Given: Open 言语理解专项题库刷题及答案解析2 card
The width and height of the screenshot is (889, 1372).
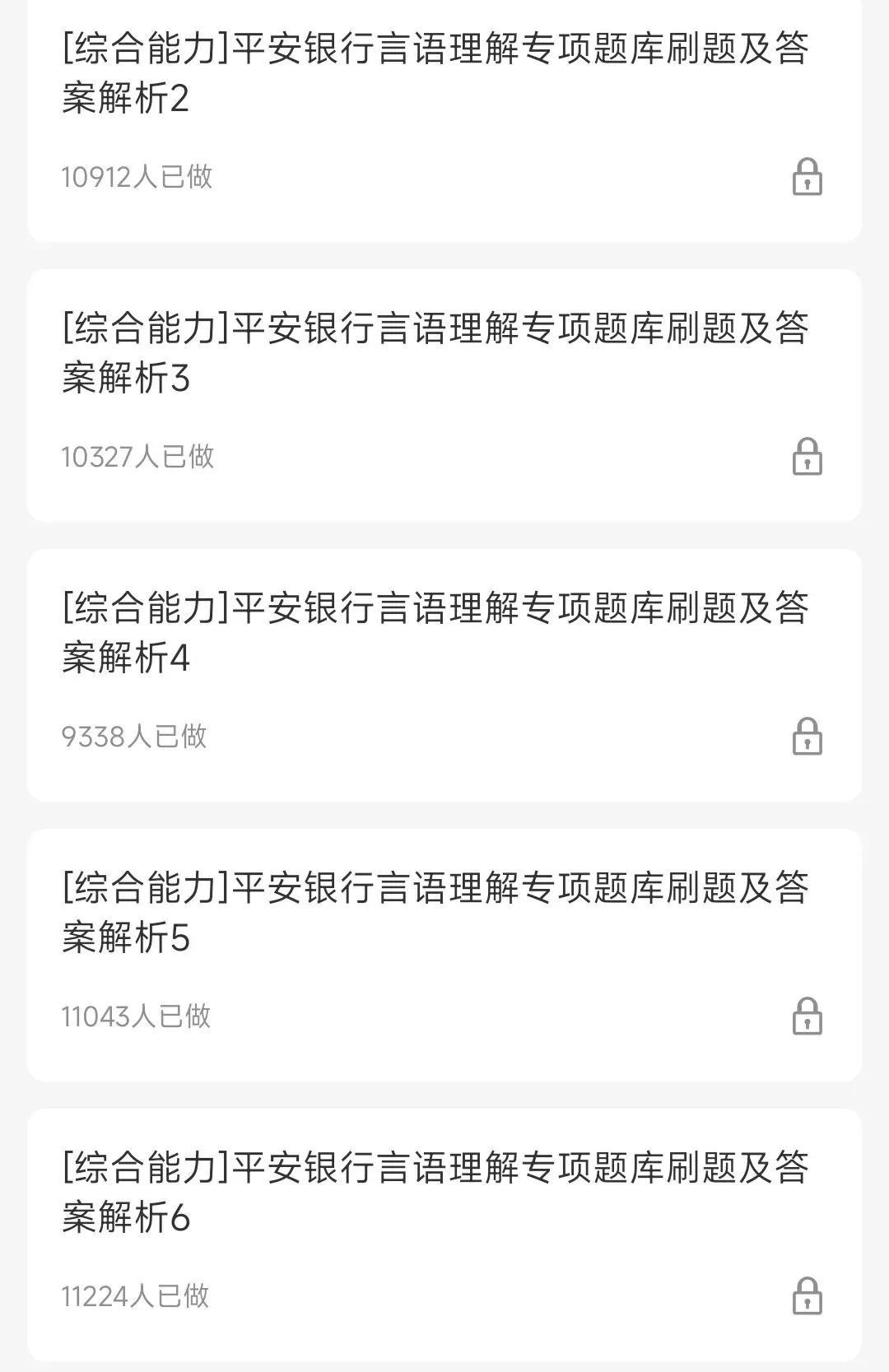Looking at the screenshot, I should pos(436,74).
